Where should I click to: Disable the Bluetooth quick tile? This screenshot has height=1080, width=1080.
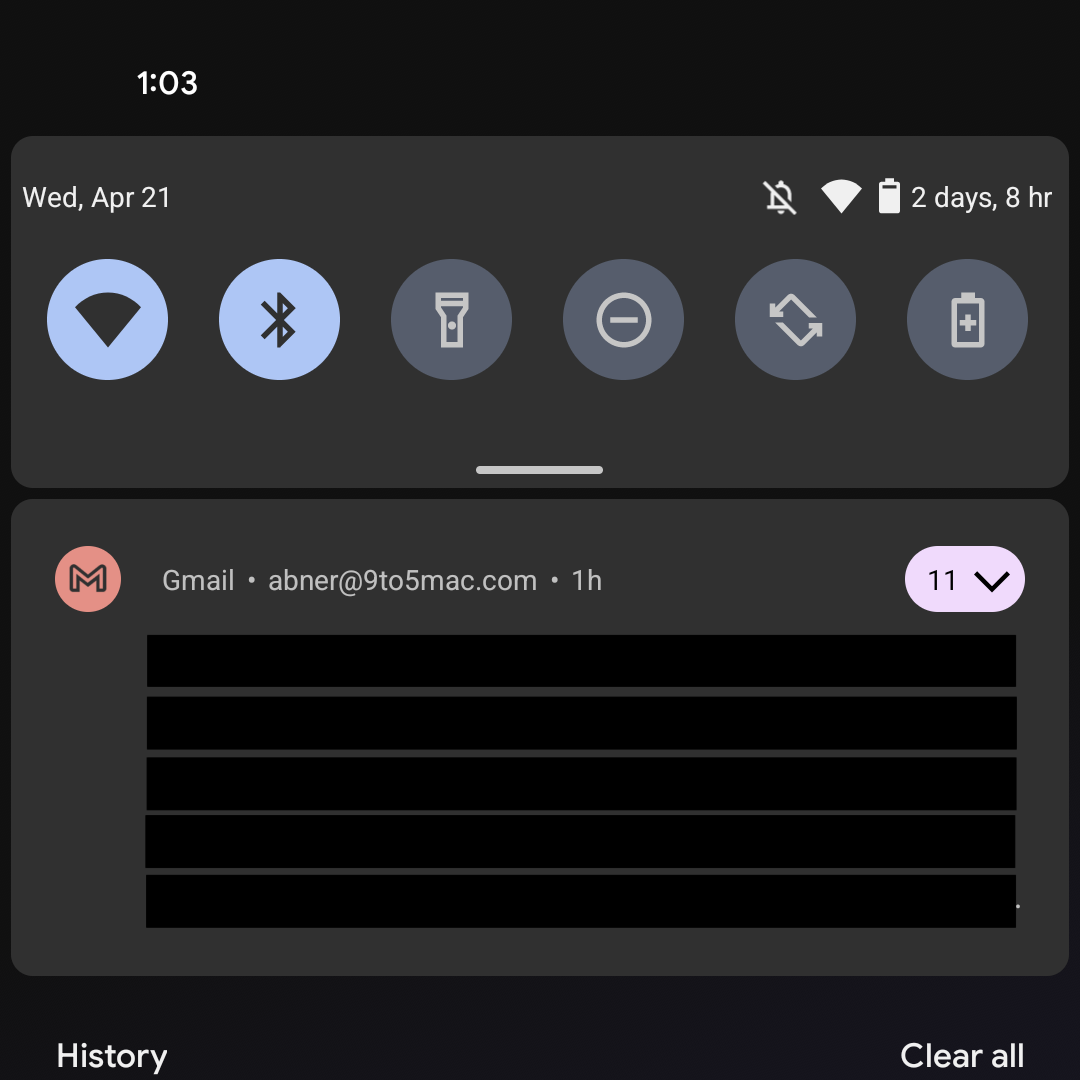tap(279, 320)
